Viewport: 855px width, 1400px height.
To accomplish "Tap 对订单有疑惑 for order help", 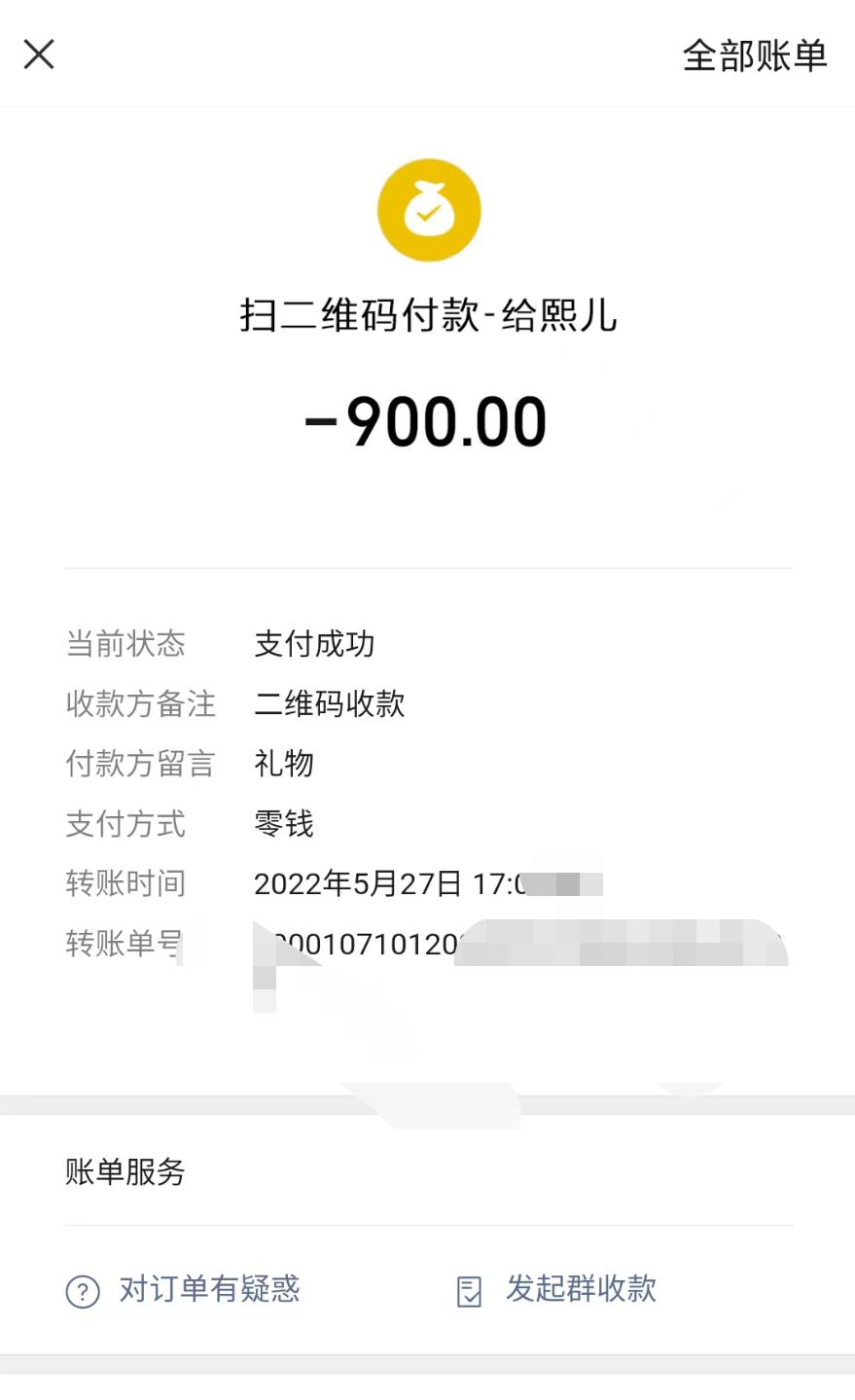I will pos(184,1289).
